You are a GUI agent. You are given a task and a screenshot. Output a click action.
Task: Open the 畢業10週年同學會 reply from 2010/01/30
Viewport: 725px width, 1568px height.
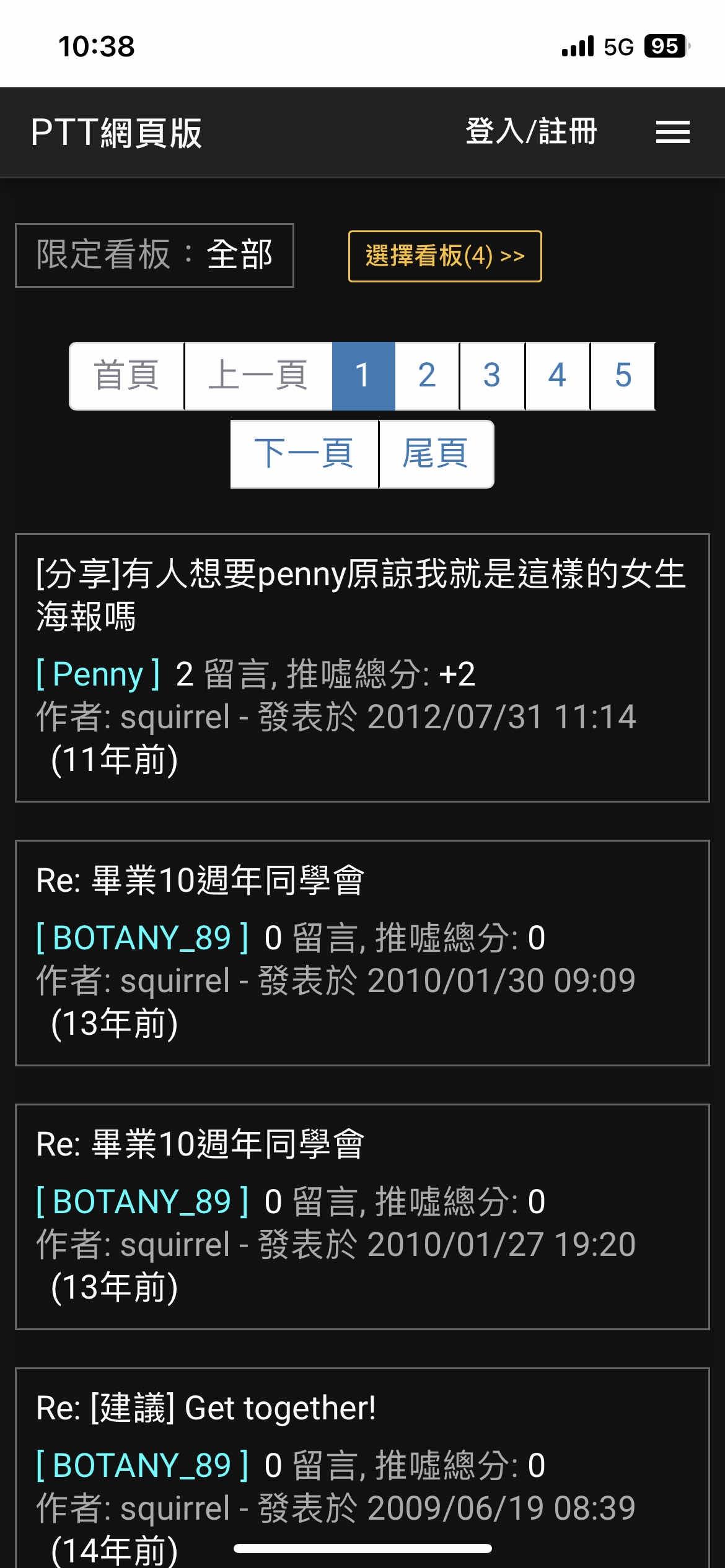point(200,880)
